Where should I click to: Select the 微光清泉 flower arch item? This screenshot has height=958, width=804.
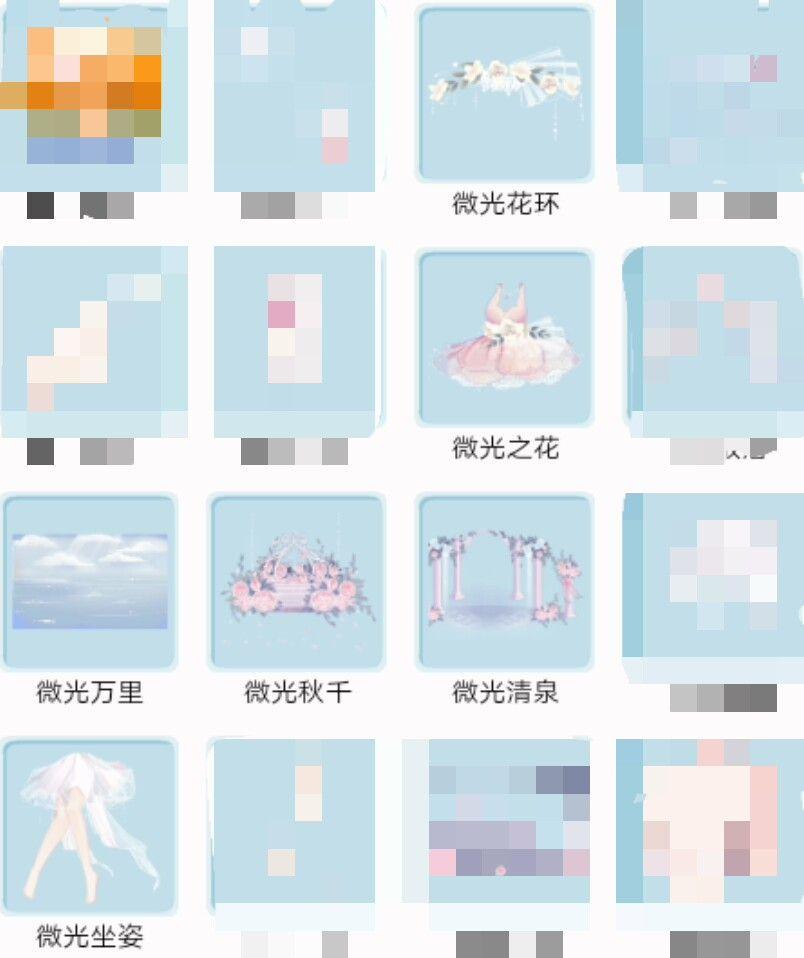click(x=505, y=582)
